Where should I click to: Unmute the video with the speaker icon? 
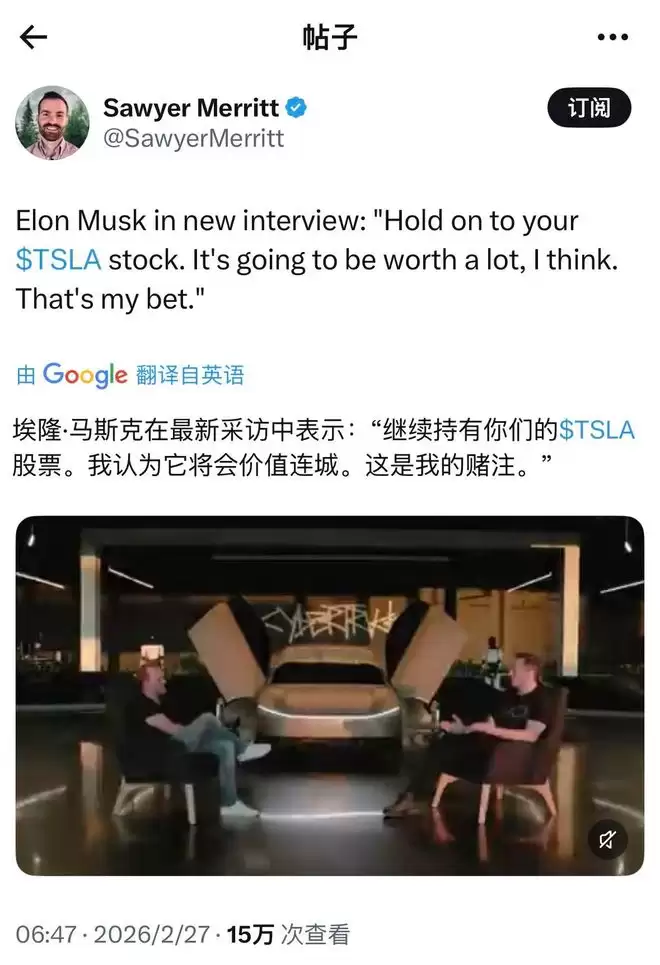607,838
